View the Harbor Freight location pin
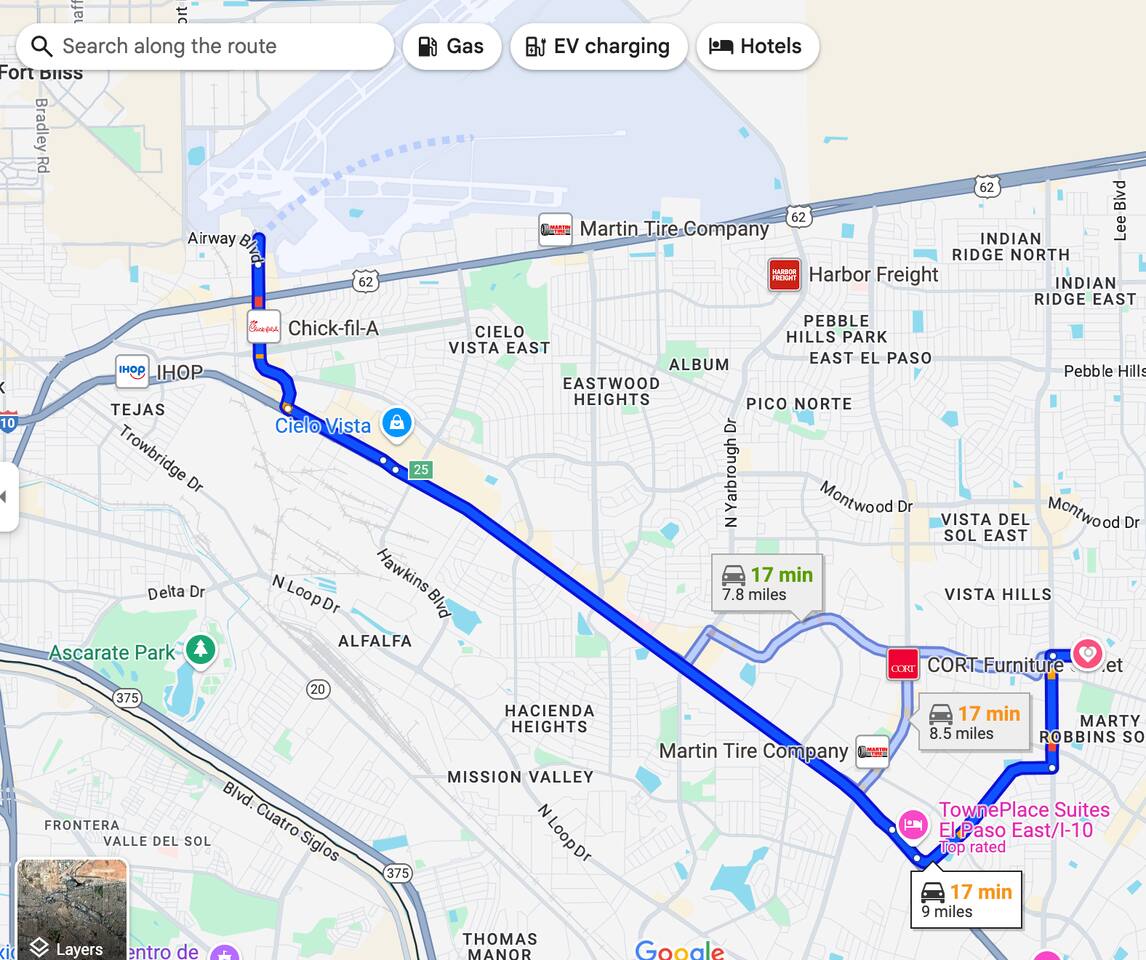Image resolution: width=1146 pixels, height=960 pixels. coord(784,274)
